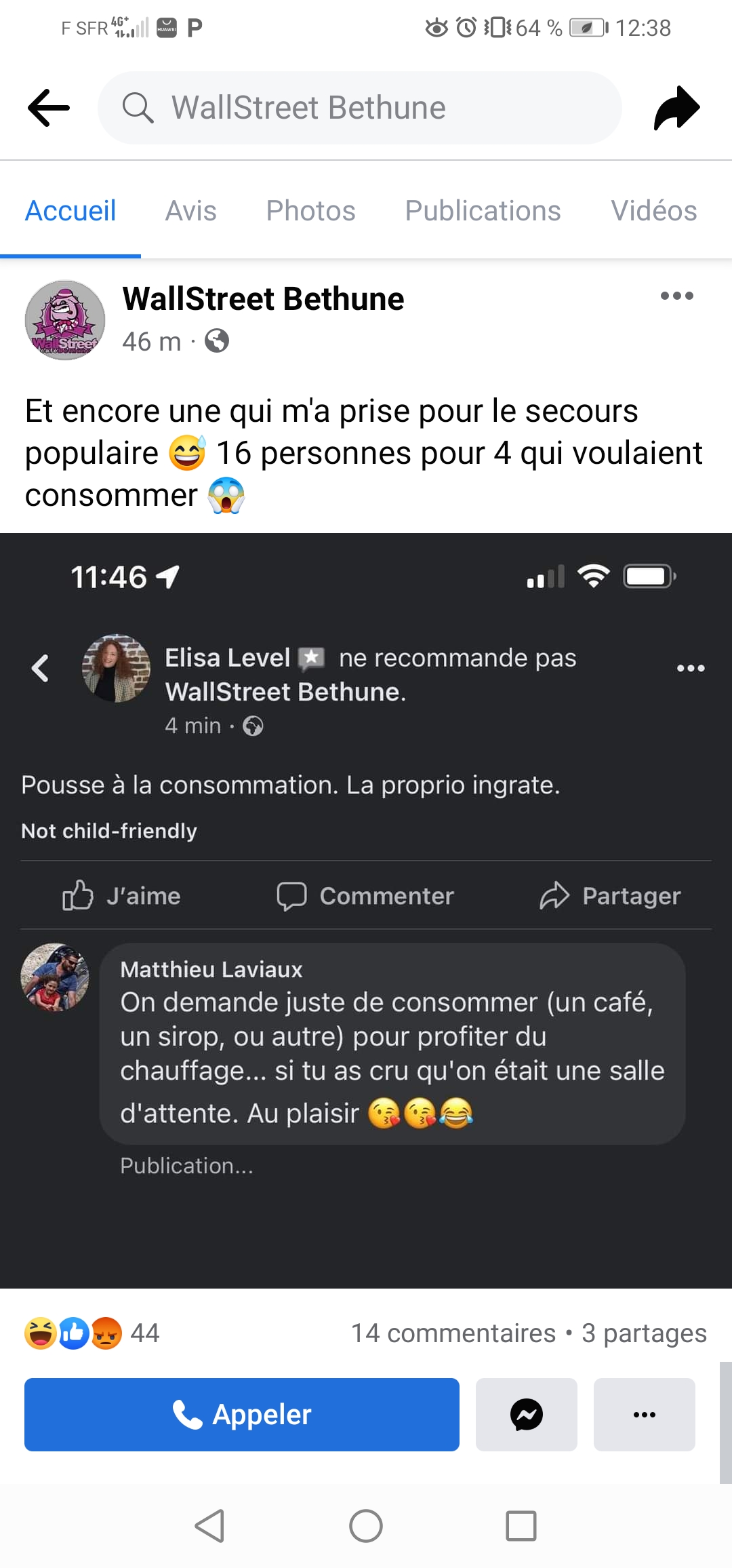Screen dimensions: 732x1568
Task: Select the Publications tab
Action: pyautogui.click(x=483, y=211)
